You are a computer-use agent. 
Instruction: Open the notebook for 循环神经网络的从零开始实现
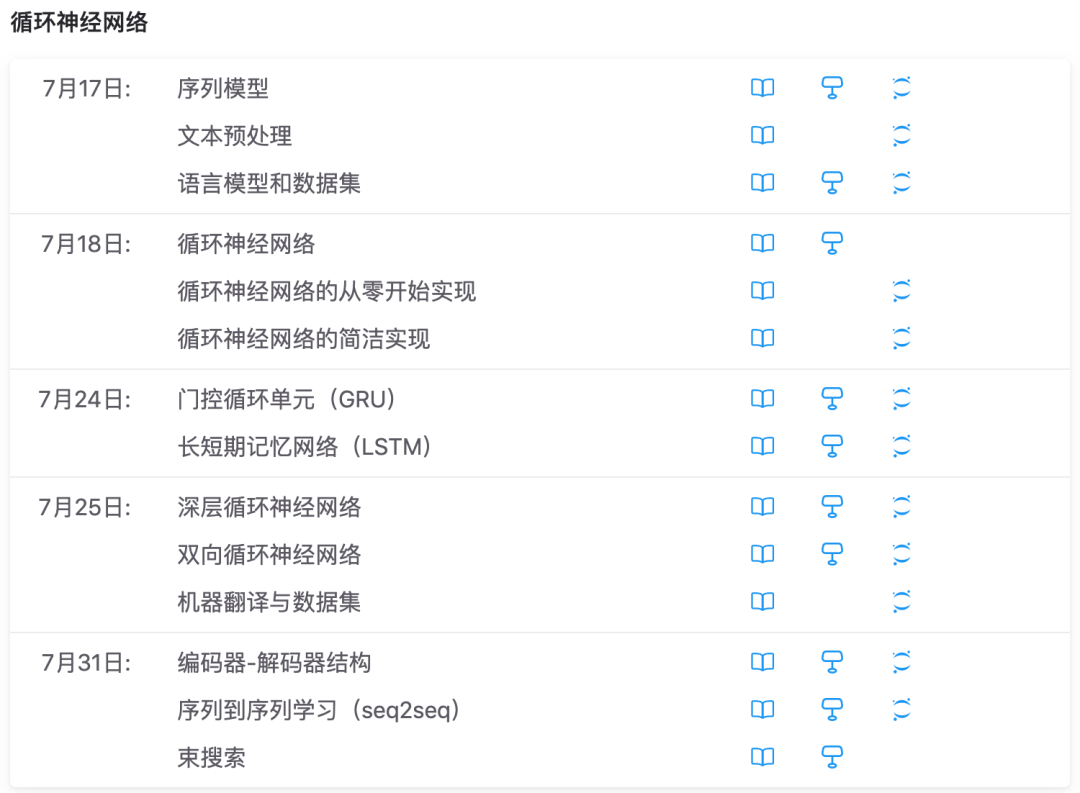(901, 291)
